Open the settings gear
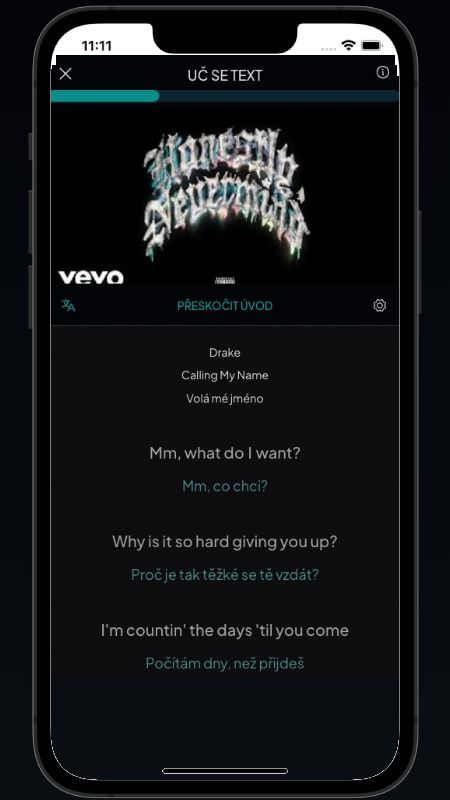This screenshot has height=800, width=450. point(380,305)
